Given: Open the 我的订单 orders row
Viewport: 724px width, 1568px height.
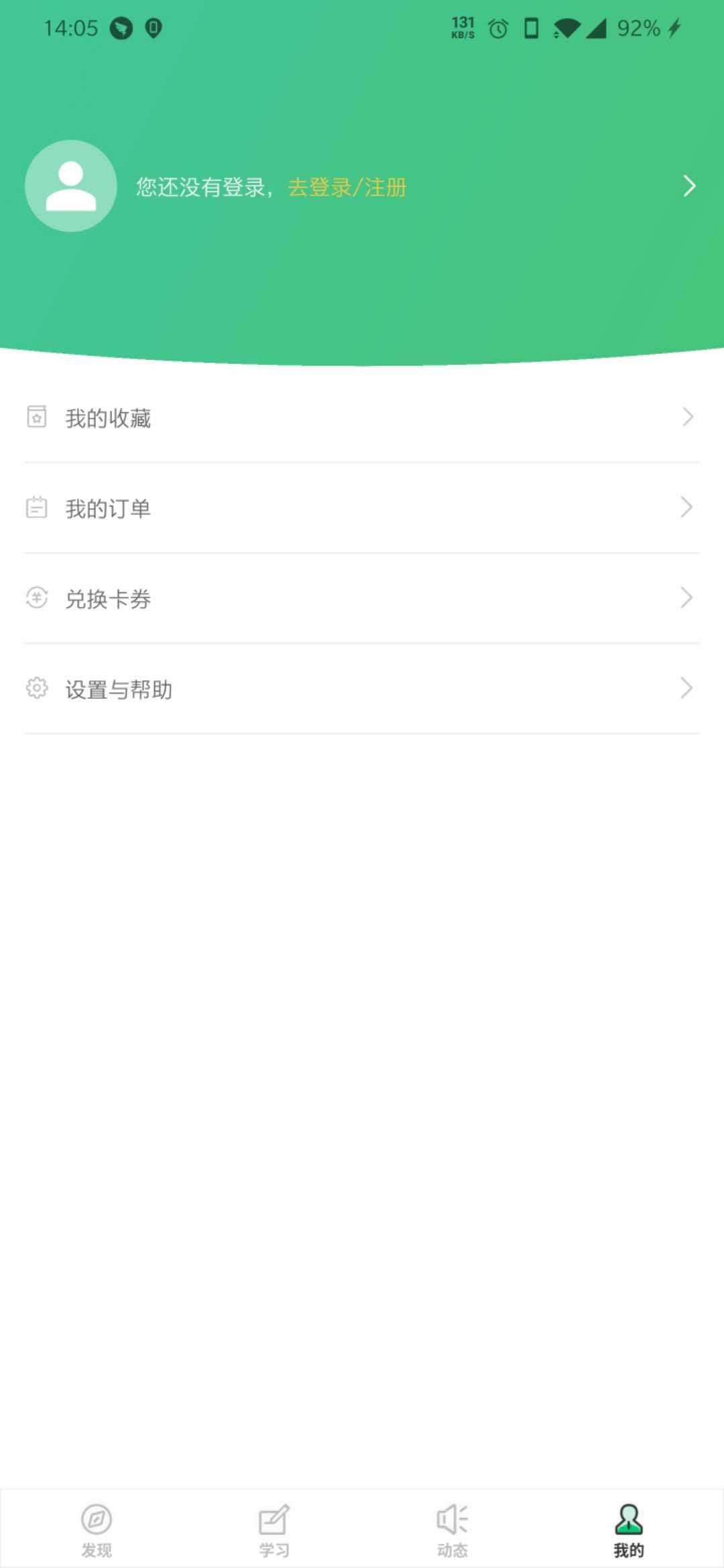Looking at the screenshot, I should point(362,508).
